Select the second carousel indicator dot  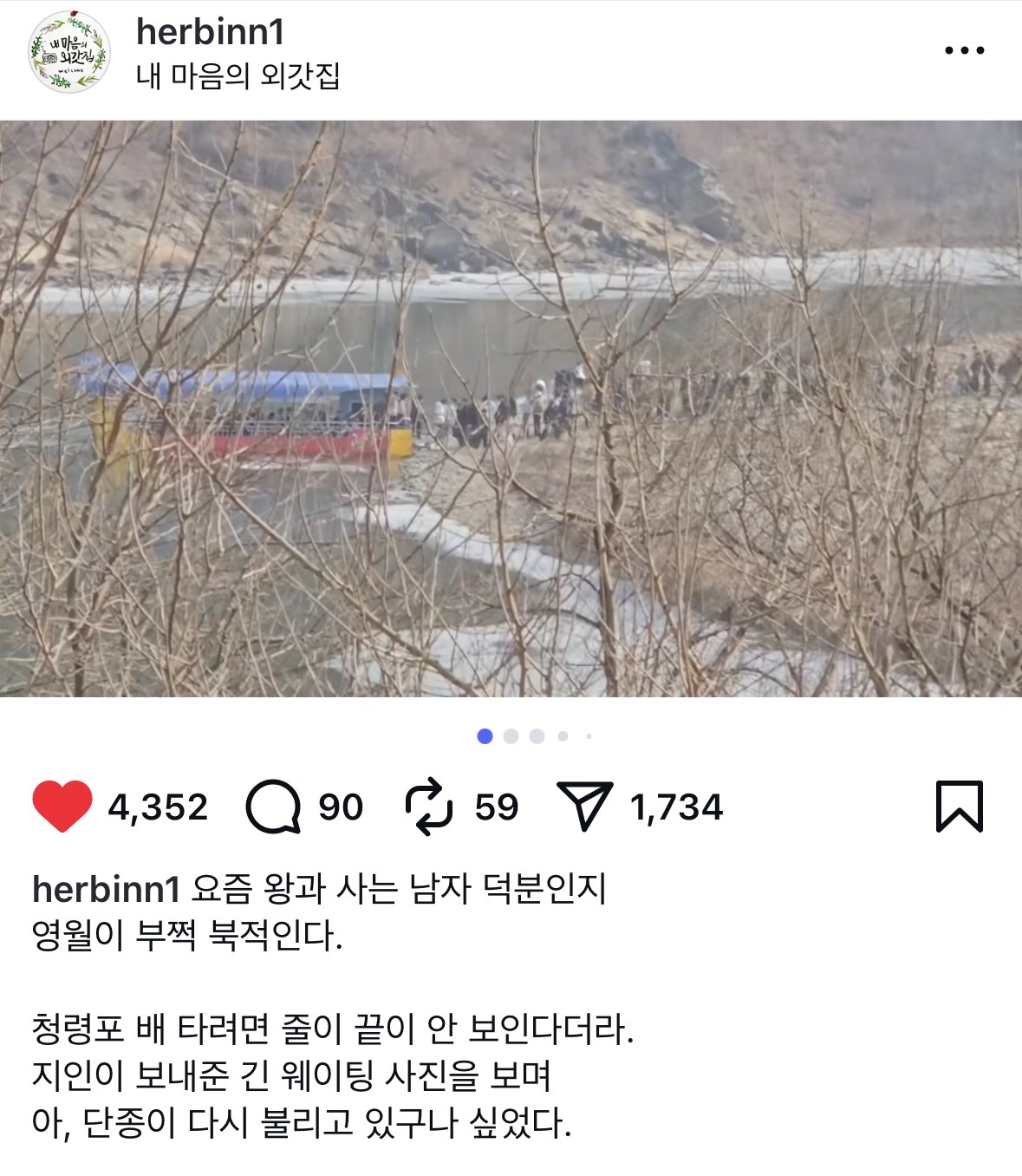pos(509,736)
